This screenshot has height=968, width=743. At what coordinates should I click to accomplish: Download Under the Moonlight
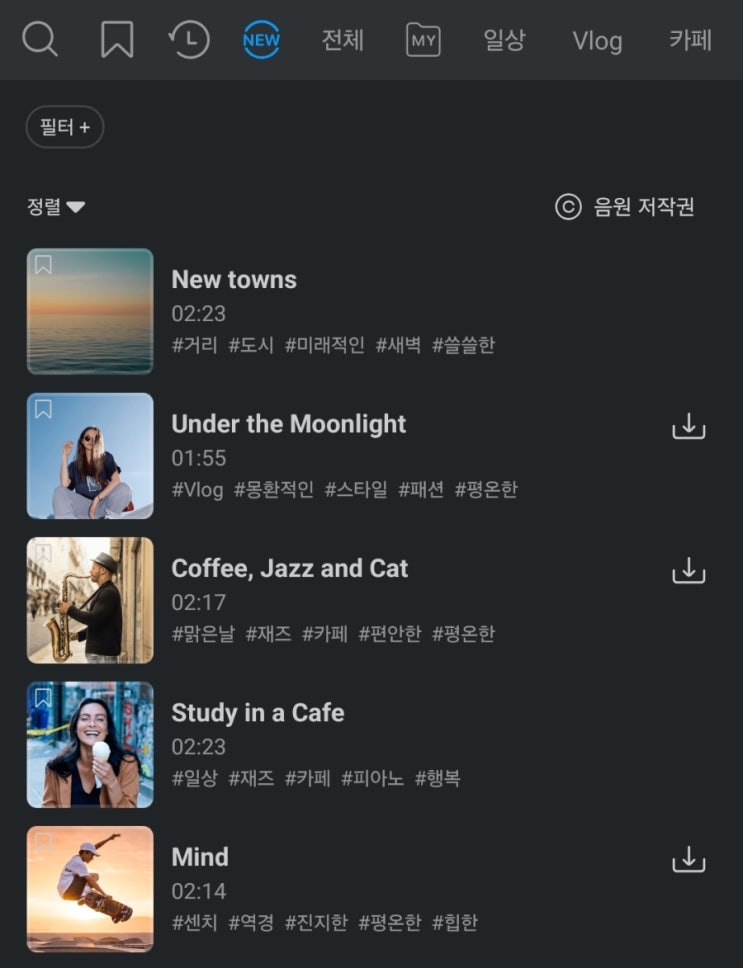[x=688, y=428]
